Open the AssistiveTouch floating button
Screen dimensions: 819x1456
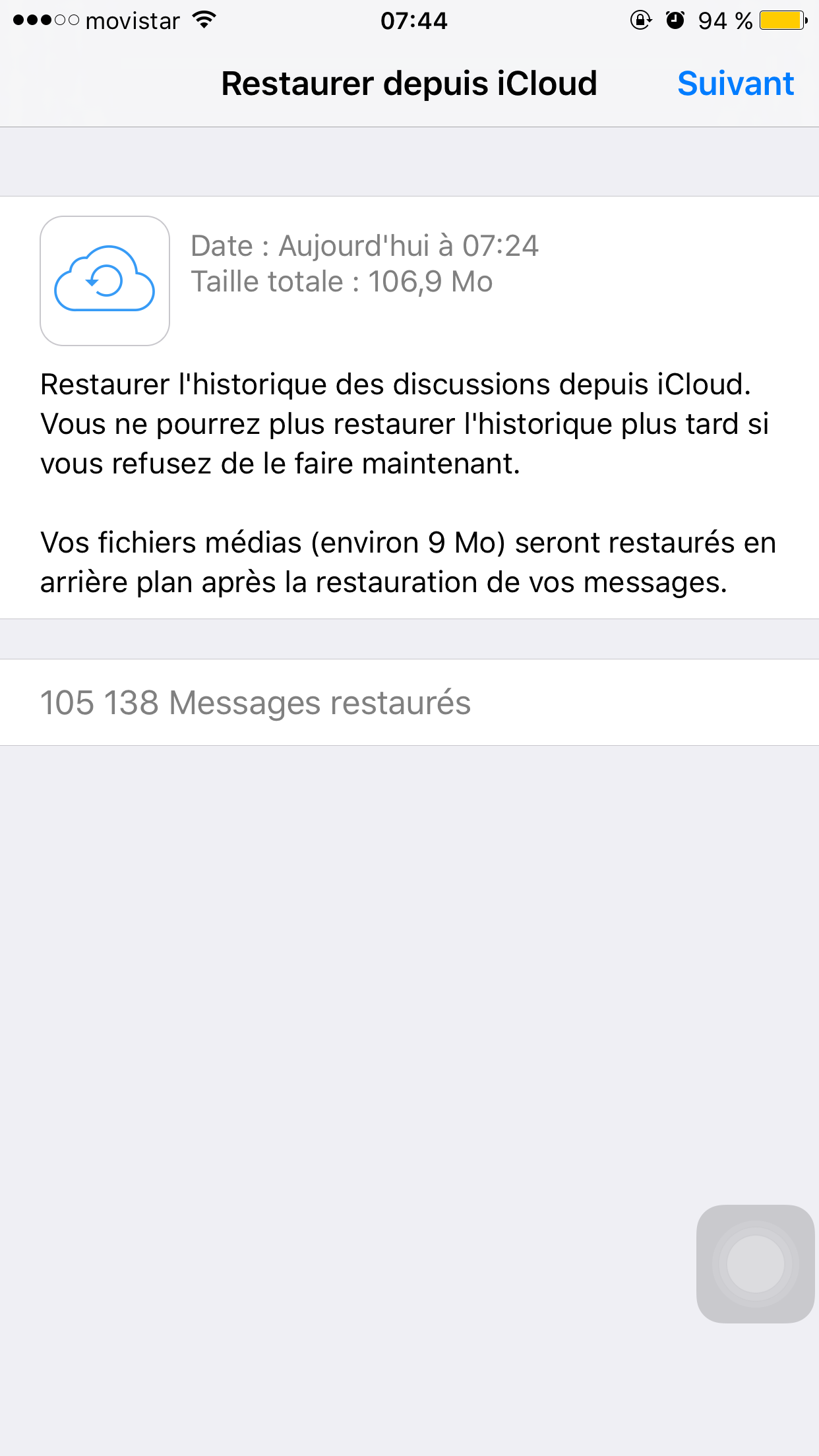755,1263
